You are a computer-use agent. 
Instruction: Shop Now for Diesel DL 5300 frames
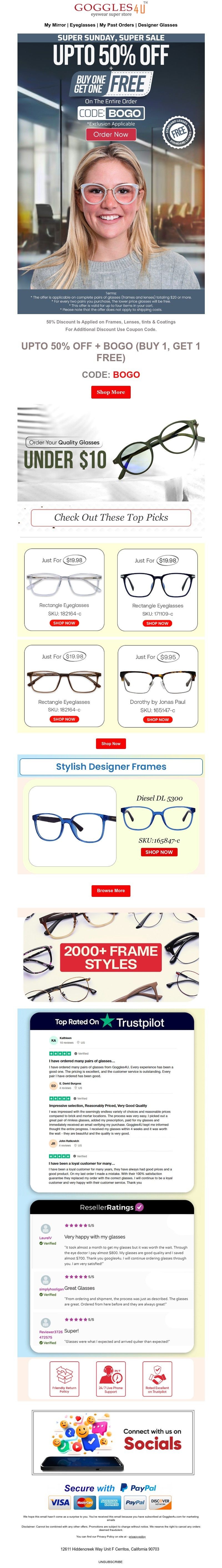158,852
